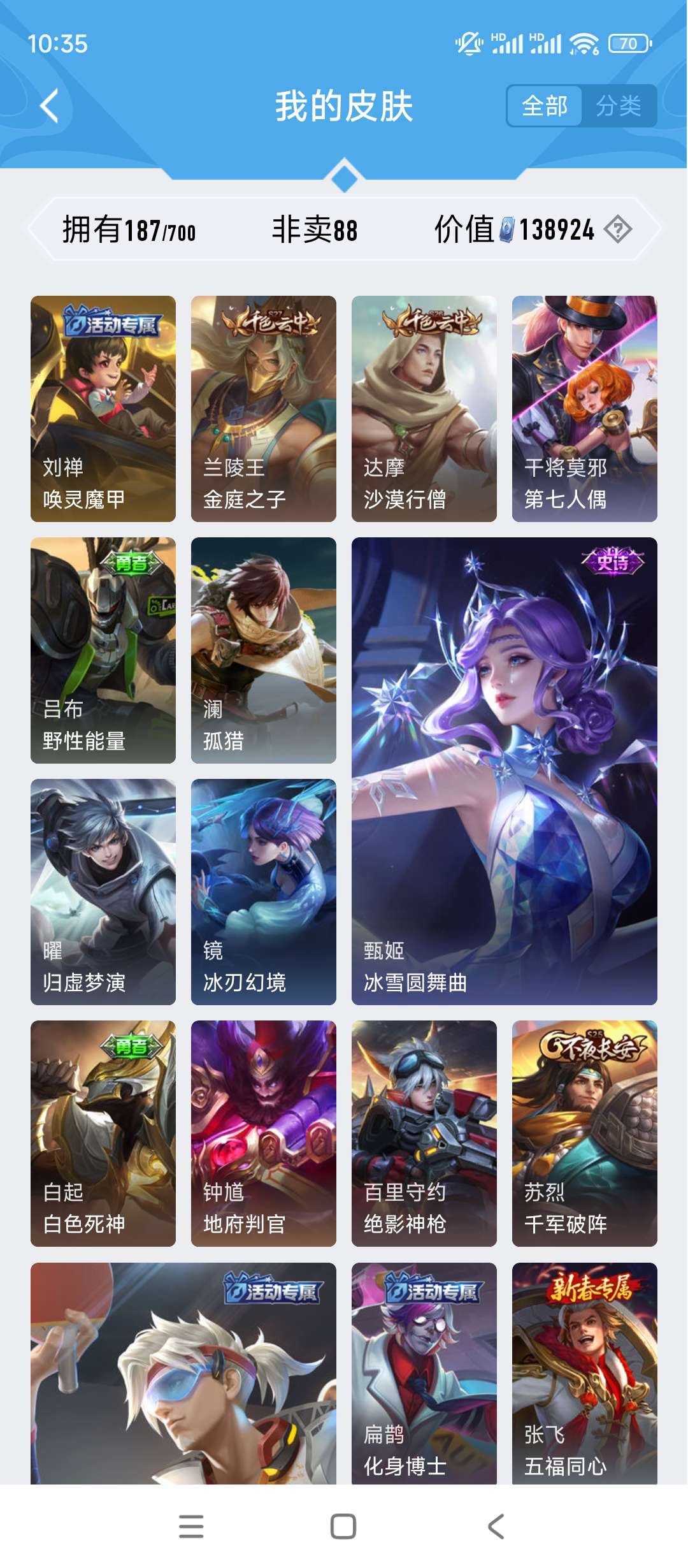
Task: View 曜 归虚梦演 skin
Action: (103, 892)
